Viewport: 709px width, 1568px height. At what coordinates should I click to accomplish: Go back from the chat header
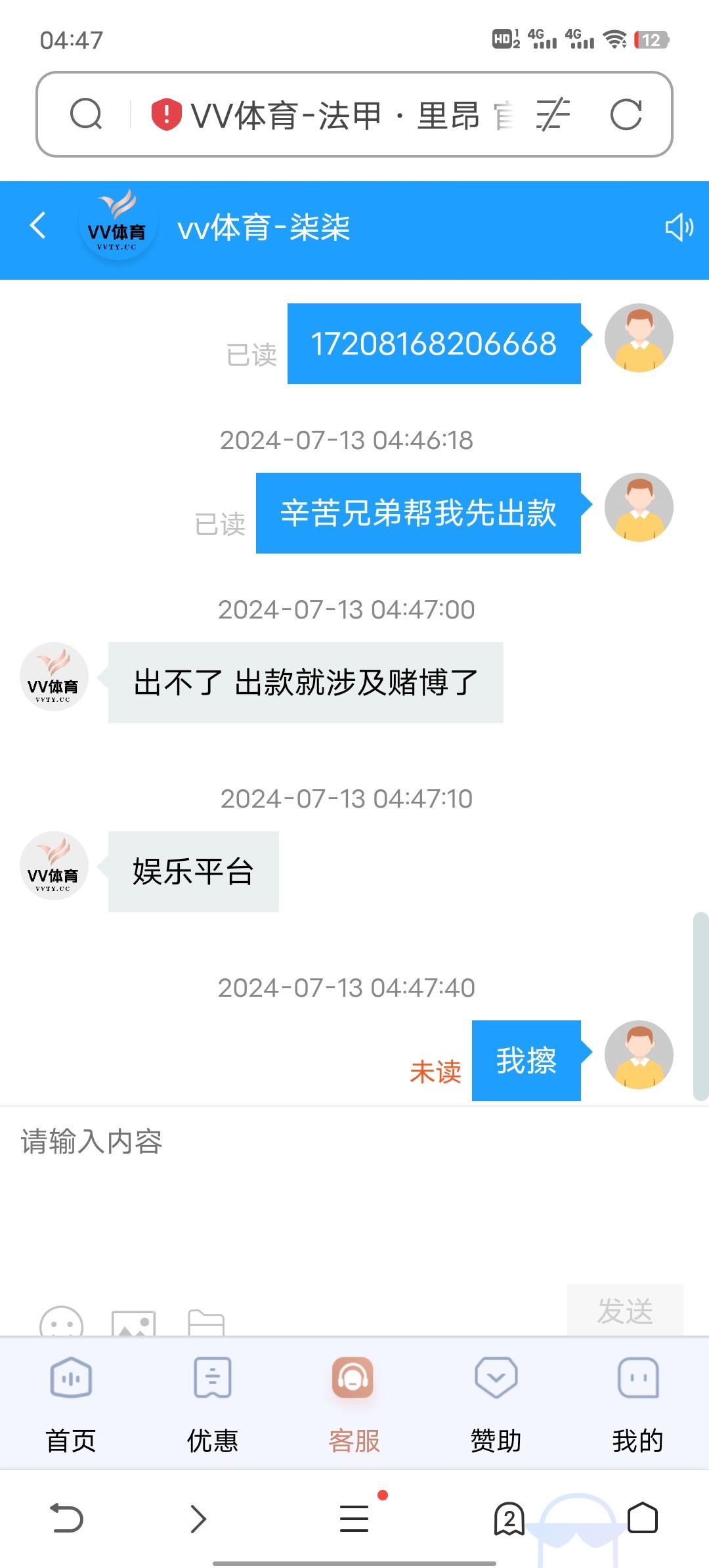click(x=38, y=226)
